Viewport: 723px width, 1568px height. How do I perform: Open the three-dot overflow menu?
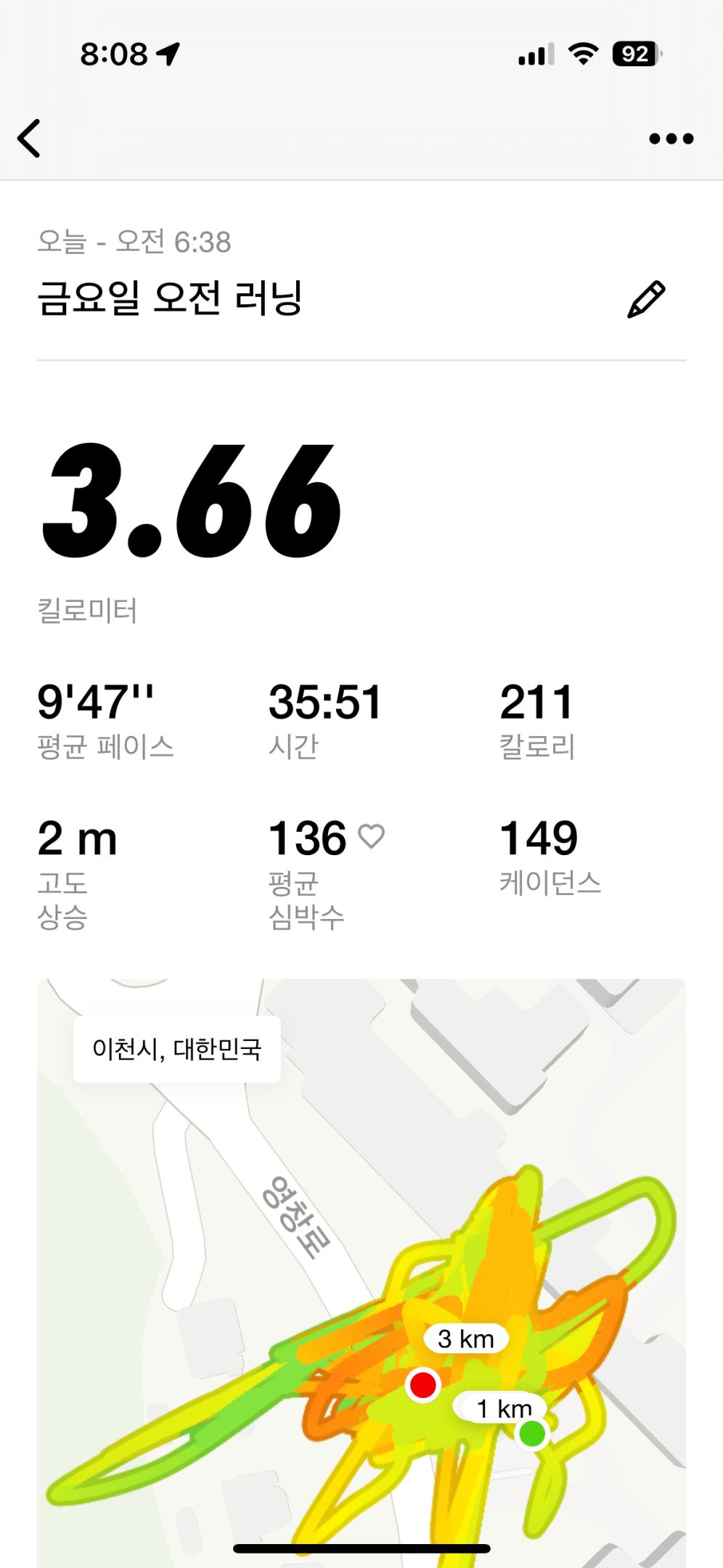(671, 139)
